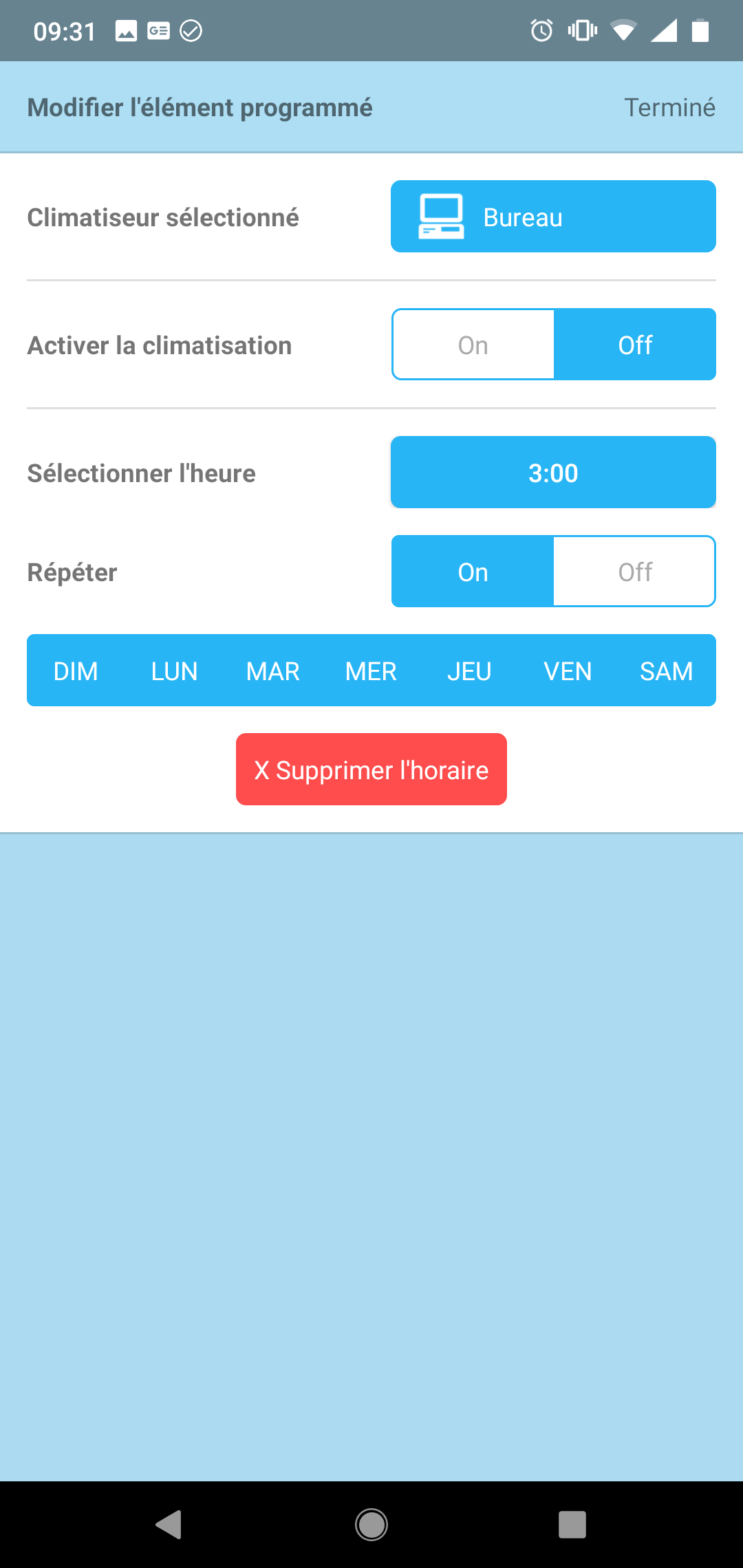Toggle the DIM day
743x1568 pixels.
tap(76, 671)
